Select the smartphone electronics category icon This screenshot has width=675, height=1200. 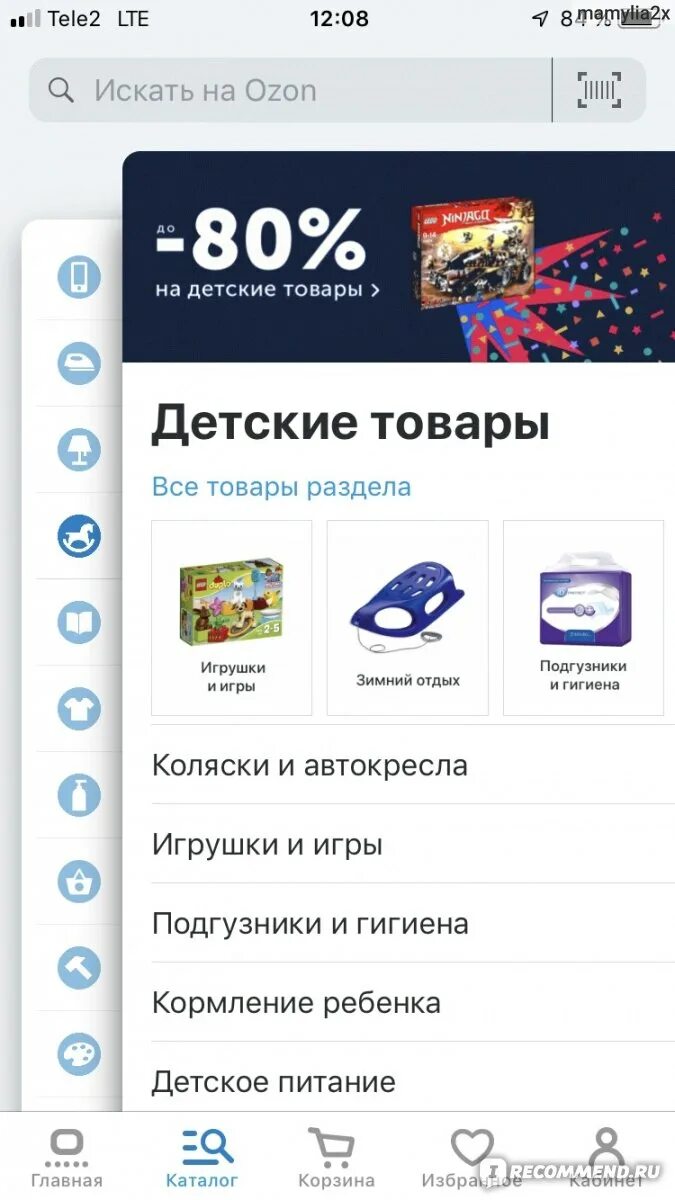(79, 276)
